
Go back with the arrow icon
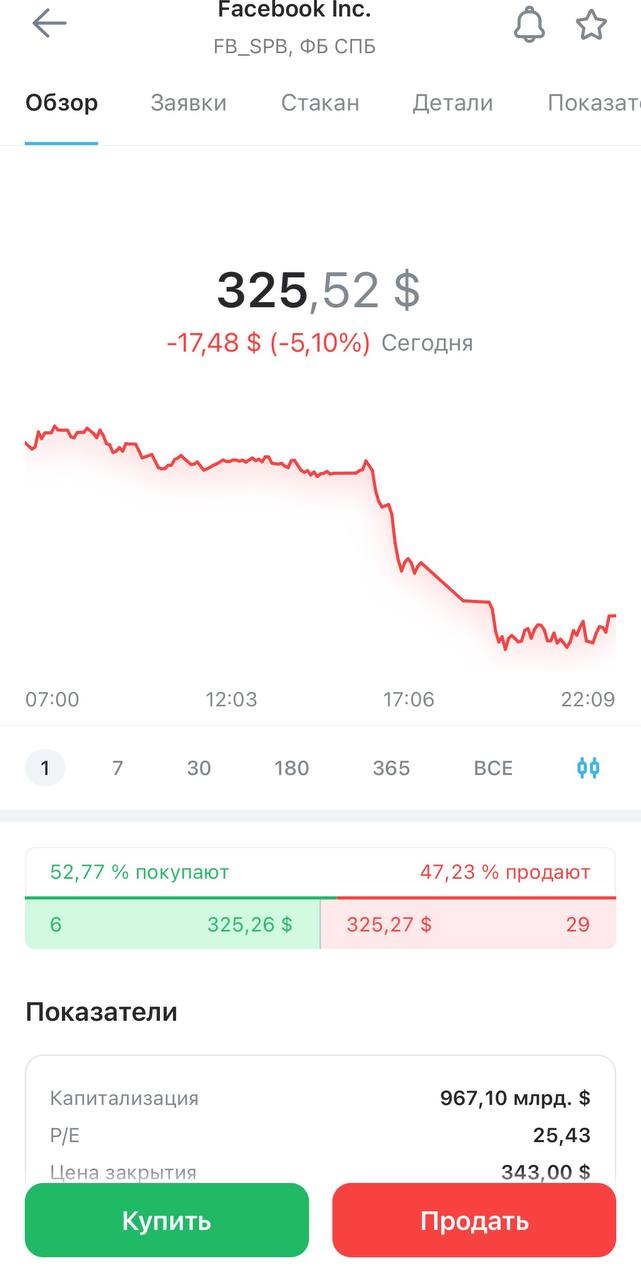49,24
